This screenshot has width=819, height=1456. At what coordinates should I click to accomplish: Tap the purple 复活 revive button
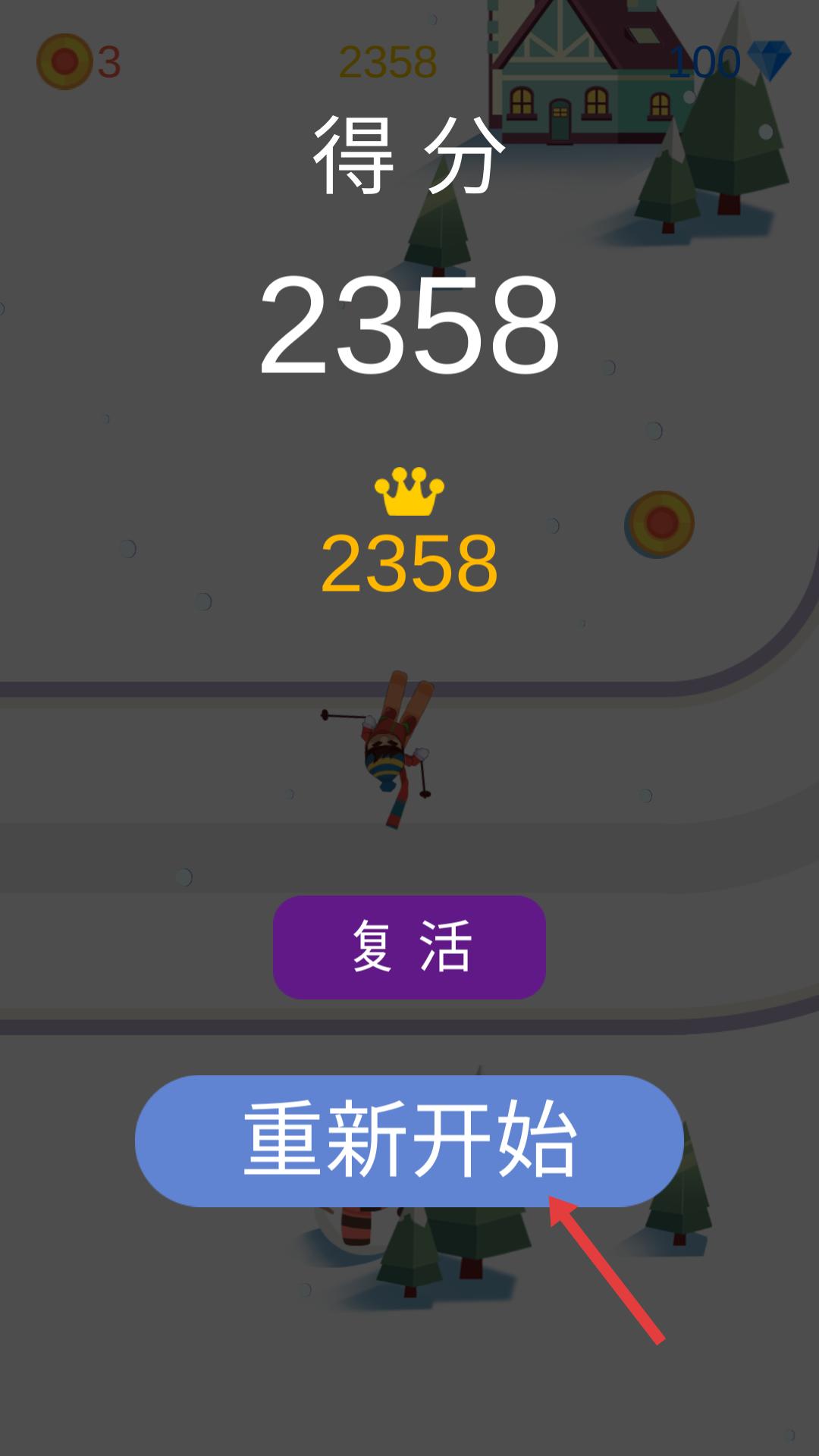[x=409, y=947]
